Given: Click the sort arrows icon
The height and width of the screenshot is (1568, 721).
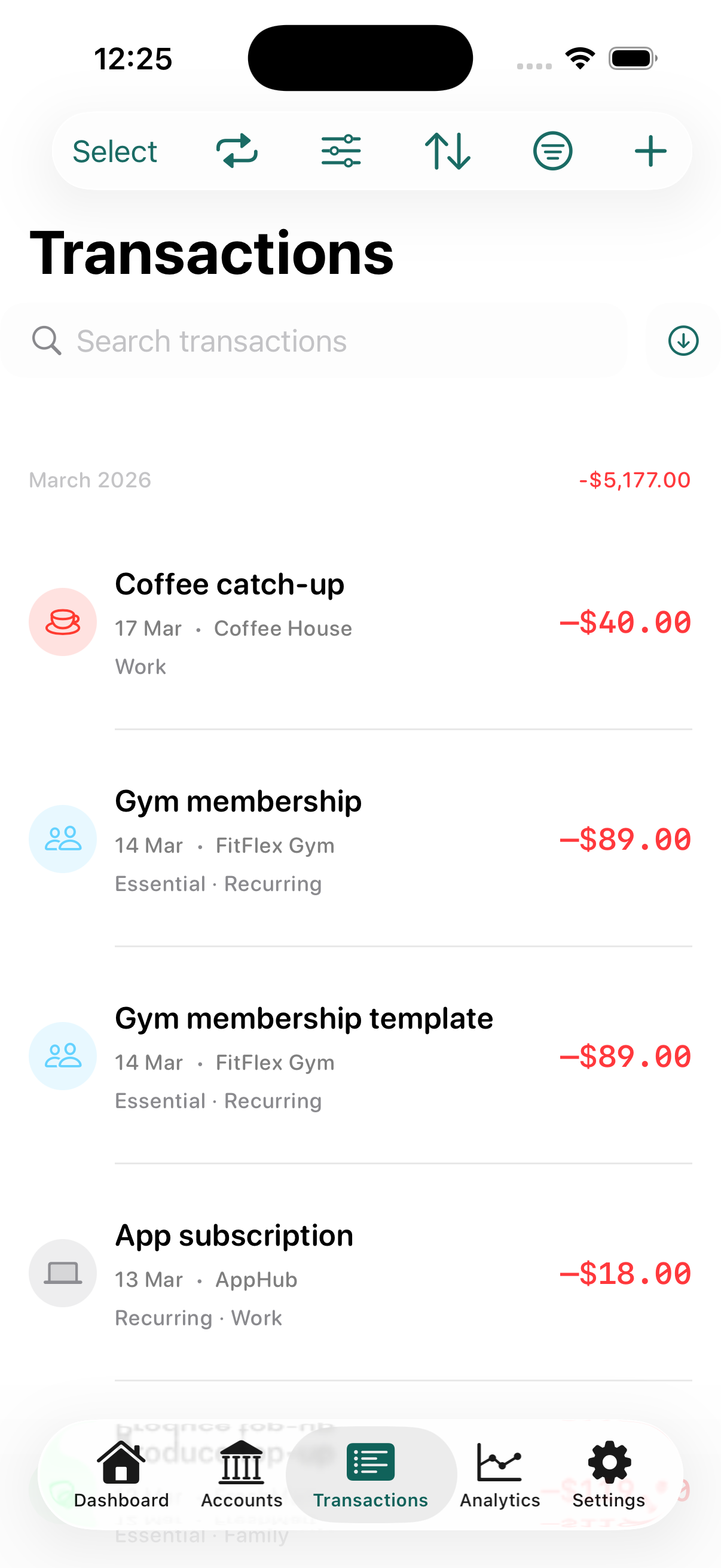Looking at the screenshot, I should pyautogui.click(x=447, y=150).
